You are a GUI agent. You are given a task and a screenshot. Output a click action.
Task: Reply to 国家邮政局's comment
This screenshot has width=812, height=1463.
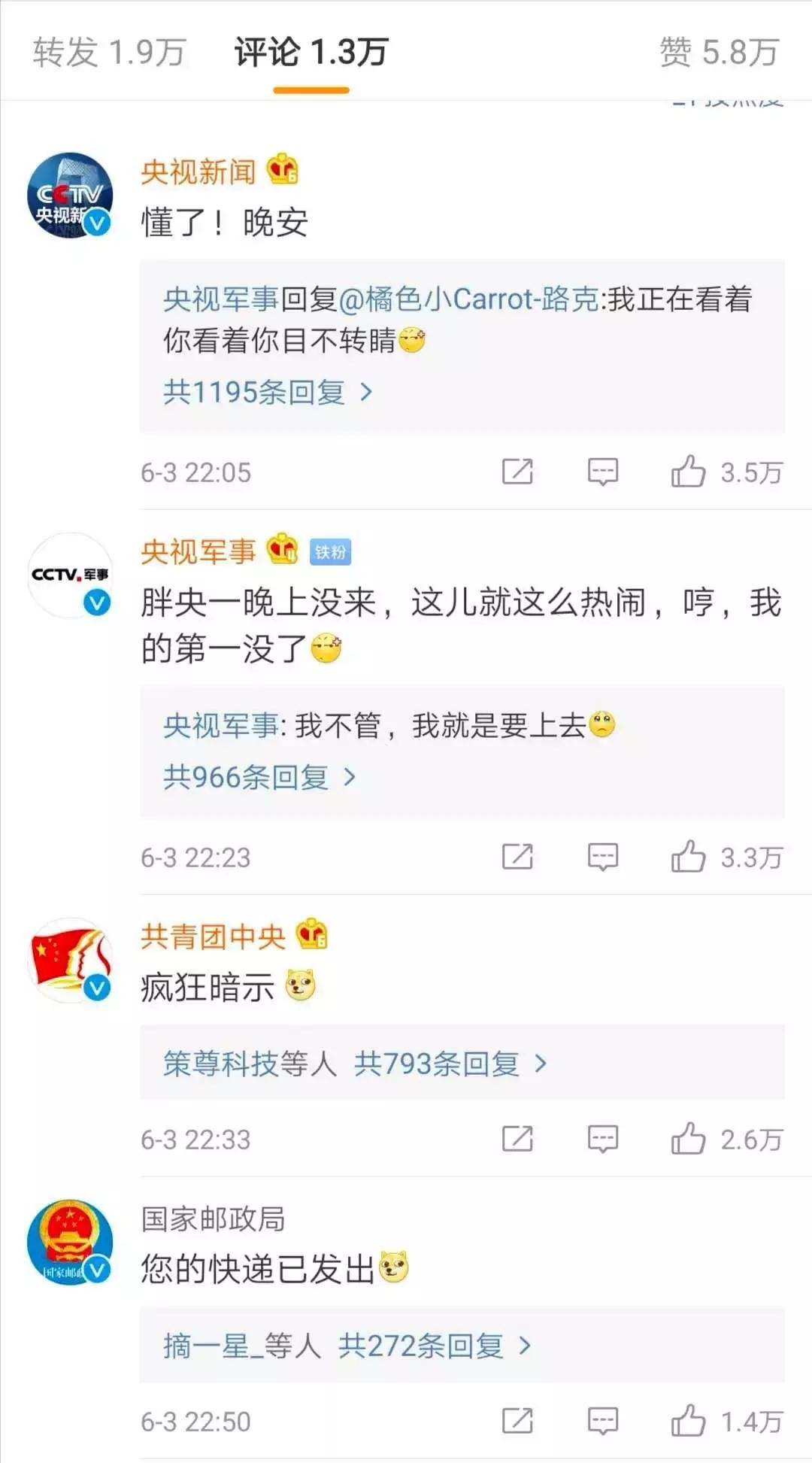pos(602,1422)
